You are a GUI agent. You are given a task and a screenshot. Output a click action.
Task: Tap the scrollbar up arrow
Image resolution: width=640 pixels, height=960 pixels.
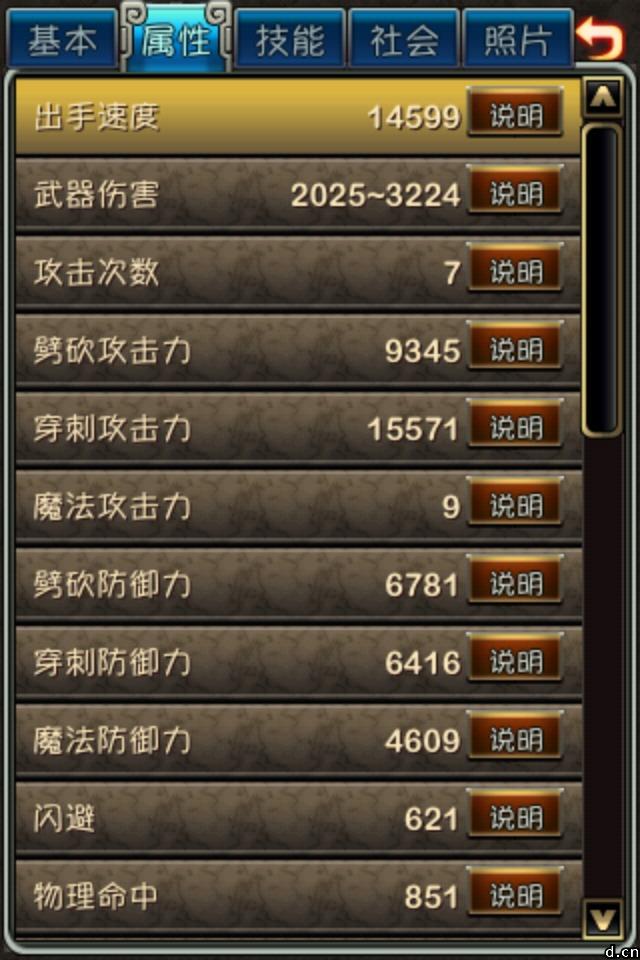click(x=602, y=96)
